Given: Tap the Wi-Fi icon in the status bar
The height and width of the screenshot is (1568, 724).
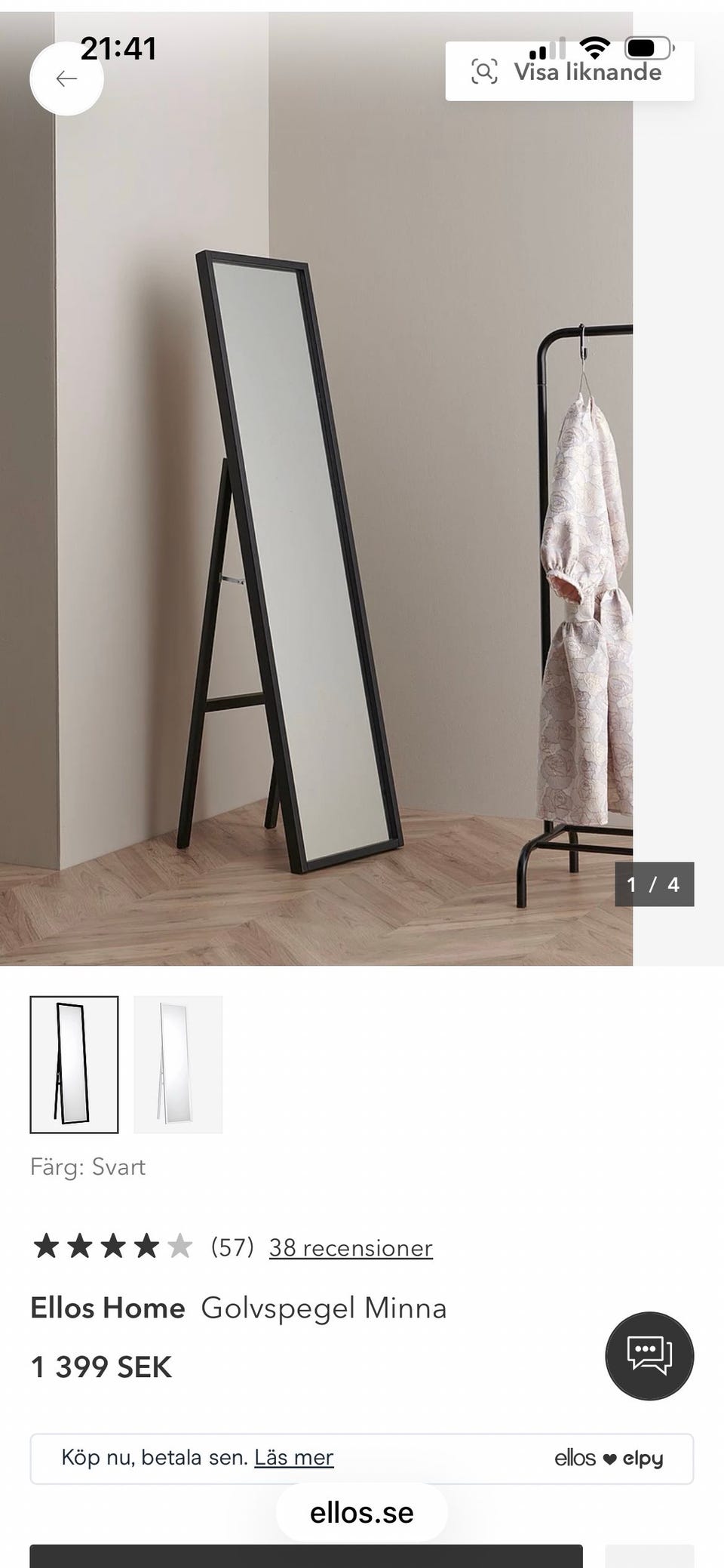Looking at the screenshot, I should click(x=596, y=48).
